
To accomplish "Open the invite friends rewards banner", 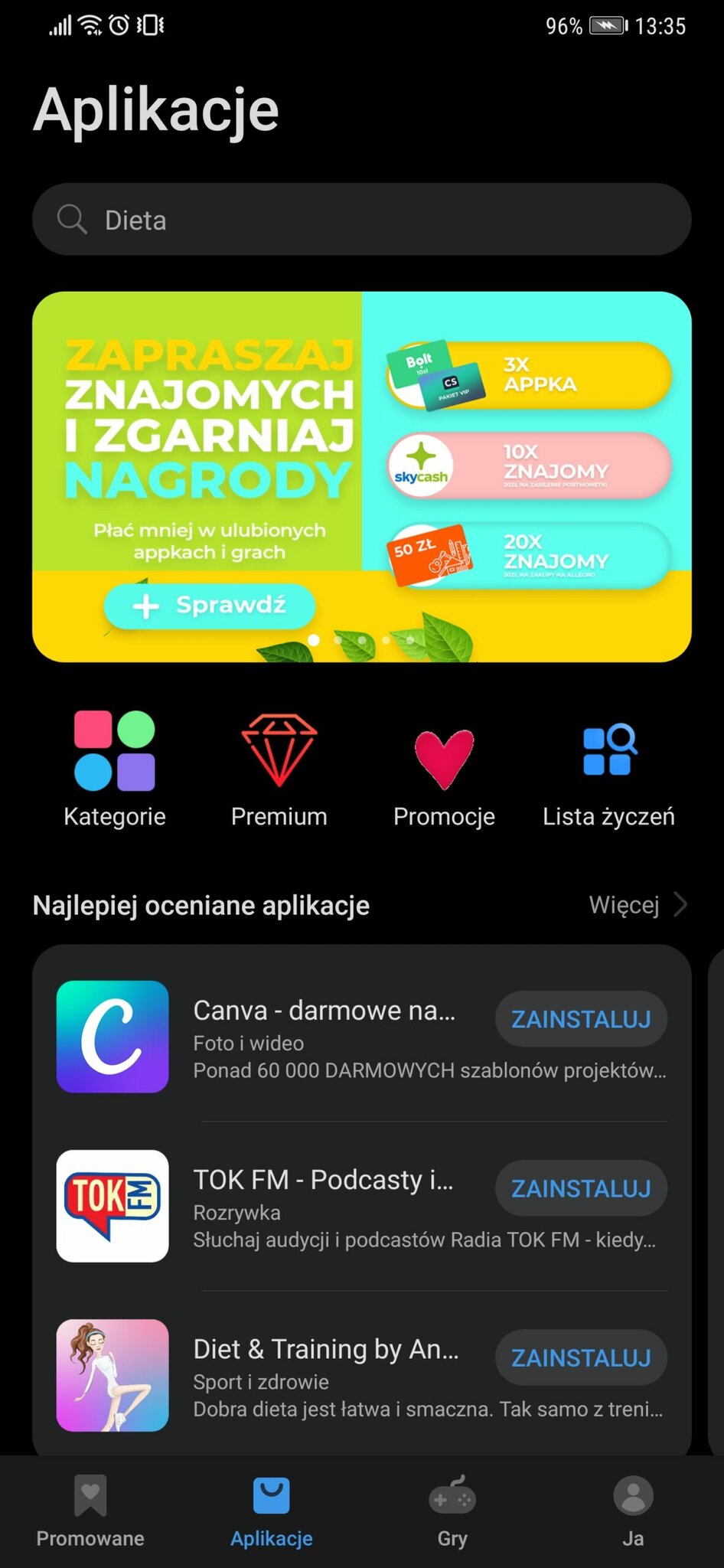I will [361, 476].
